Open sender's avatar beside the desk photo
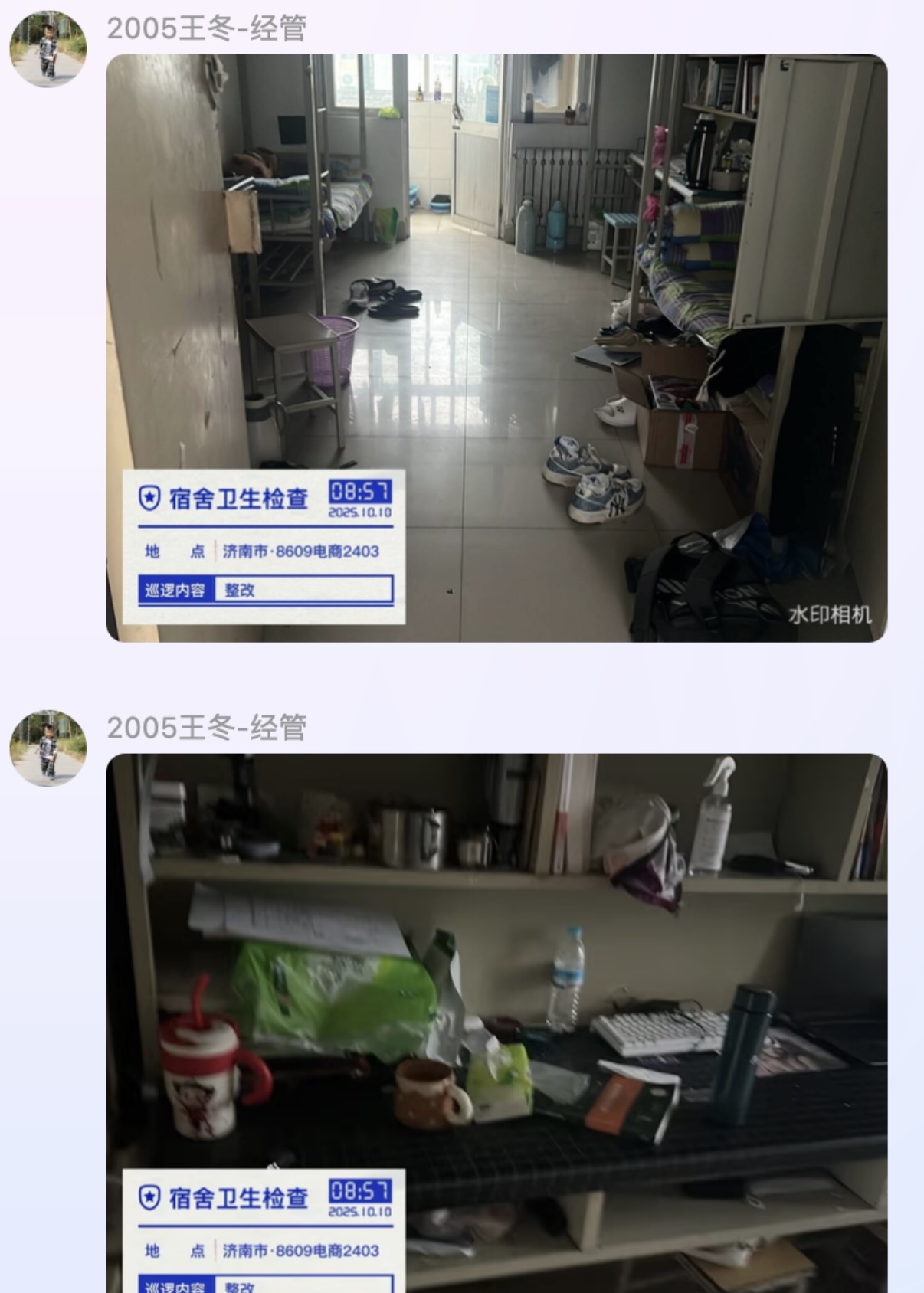Image resolution: width=924 pixels, height=1293 pixels. point(48,748)
